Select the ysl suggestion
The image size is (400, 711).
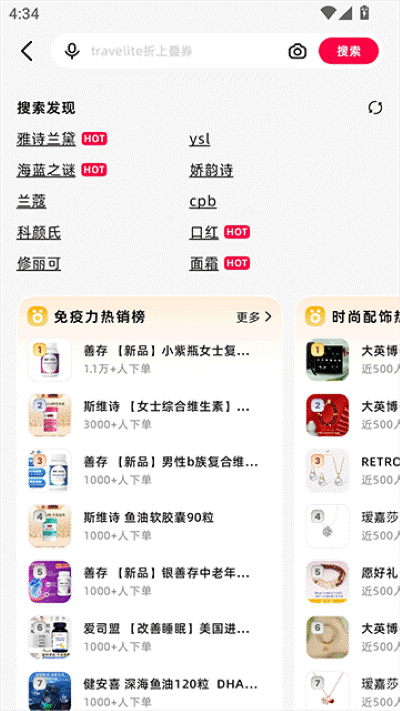(200, 139)
